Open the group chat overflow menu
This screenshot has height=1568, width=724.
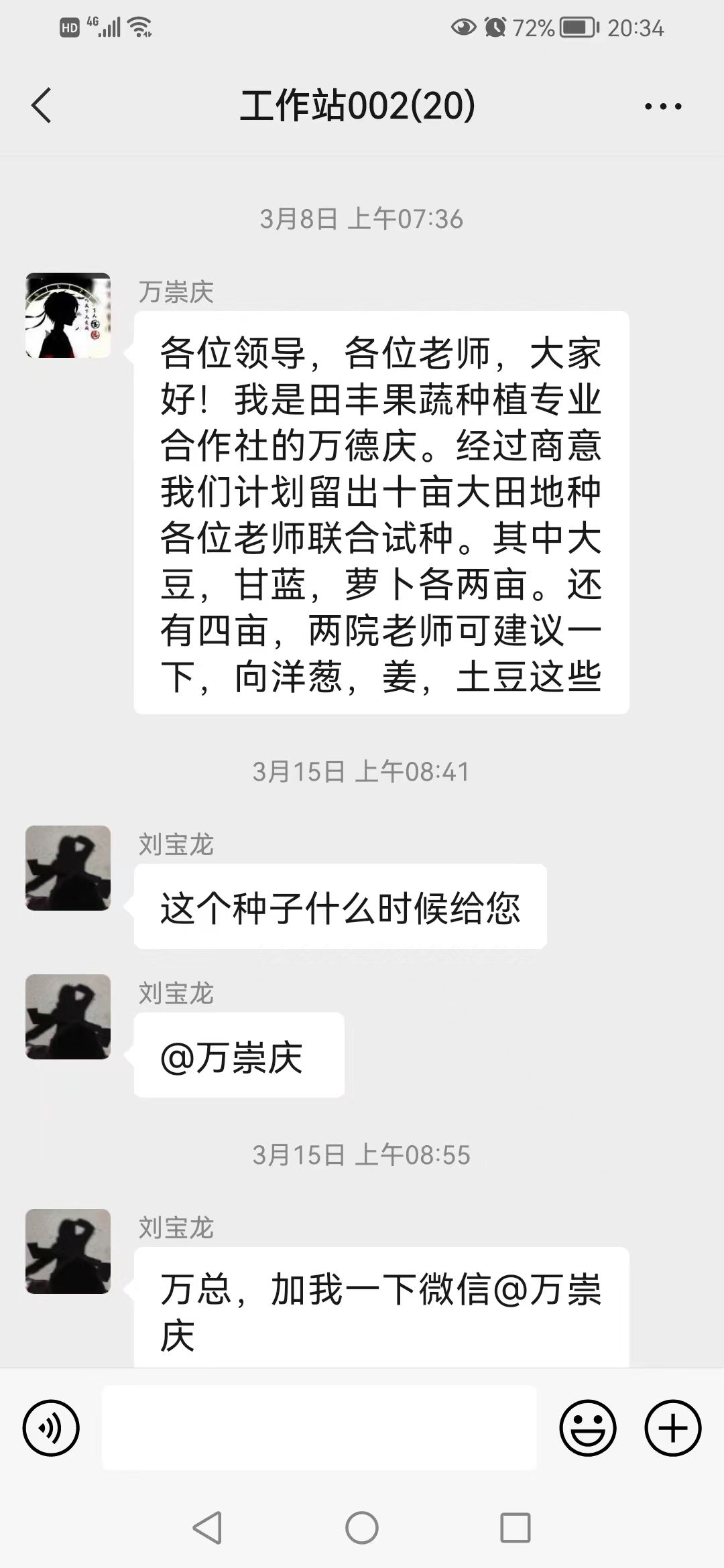coord(662,106)
